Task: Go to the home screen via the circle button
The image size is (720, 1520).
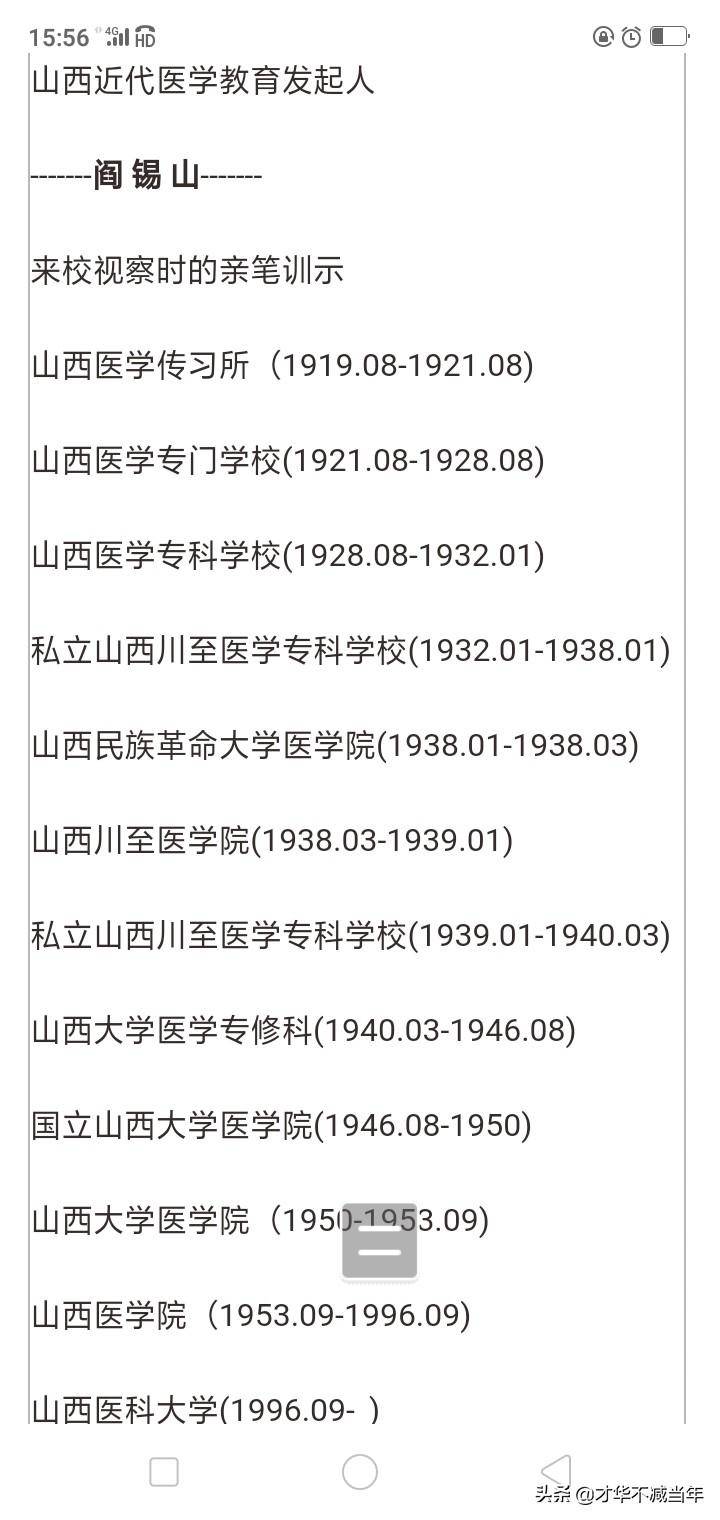Action: click(360, 1472)
